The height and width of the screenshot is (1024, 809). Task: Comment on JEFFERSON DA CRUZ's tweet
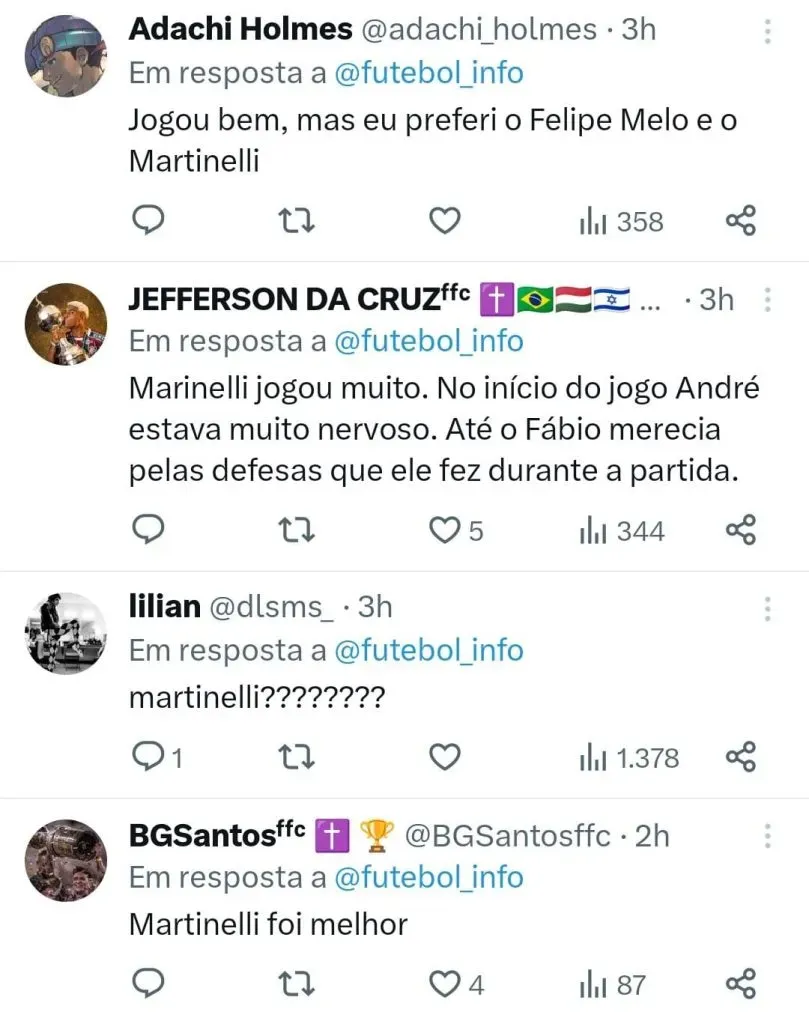pos(148,530)
